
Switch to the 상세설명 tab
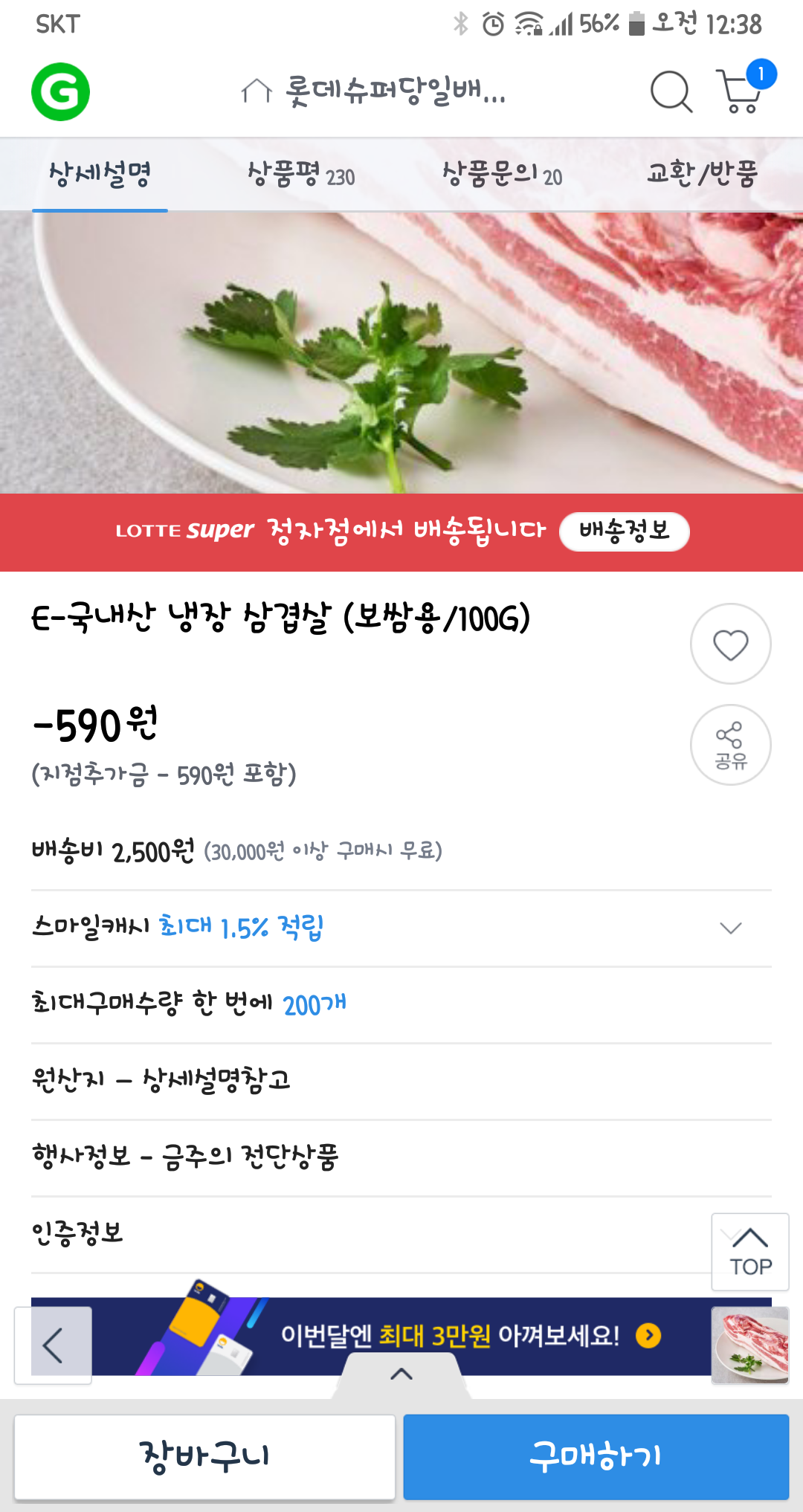pos(100,175)
